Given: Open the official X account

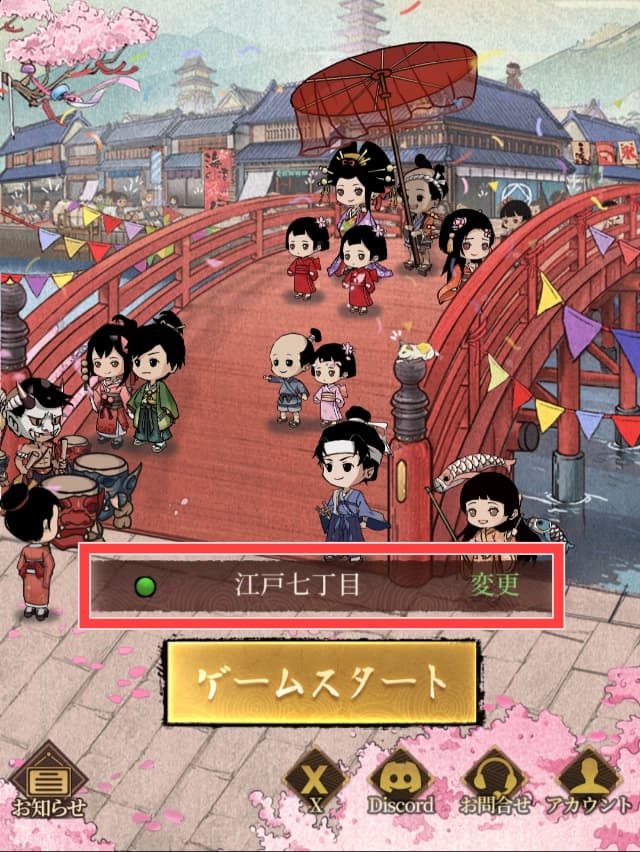Looking at the screenshot, I should coord(316,779).
